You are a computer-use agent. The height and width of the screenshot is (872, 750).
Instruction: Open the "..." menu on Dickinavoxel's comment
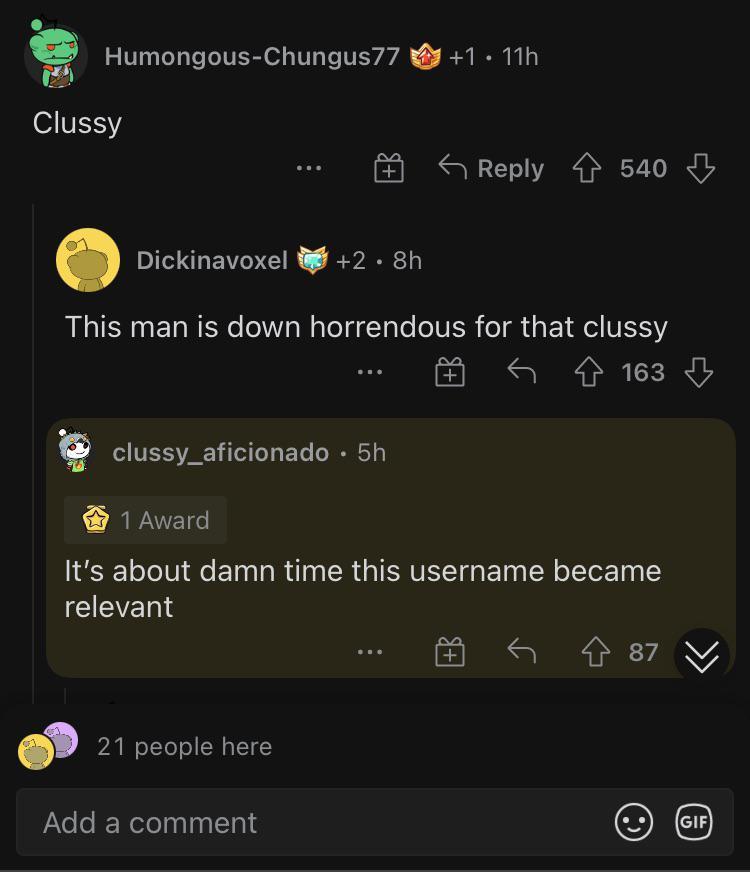371,372
